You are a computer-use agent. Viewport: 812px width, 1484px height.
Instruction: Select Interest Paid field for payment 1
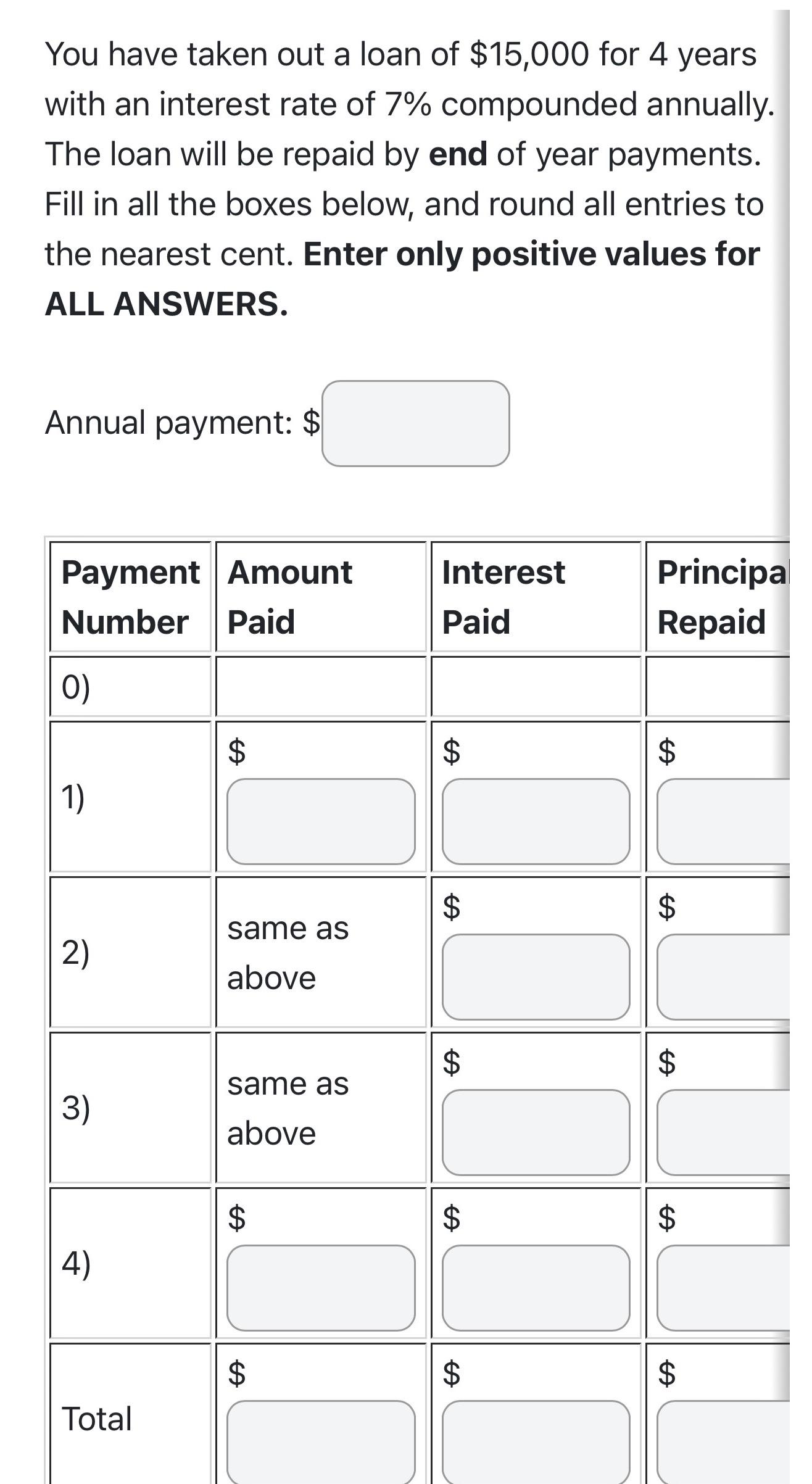[536, 821]
